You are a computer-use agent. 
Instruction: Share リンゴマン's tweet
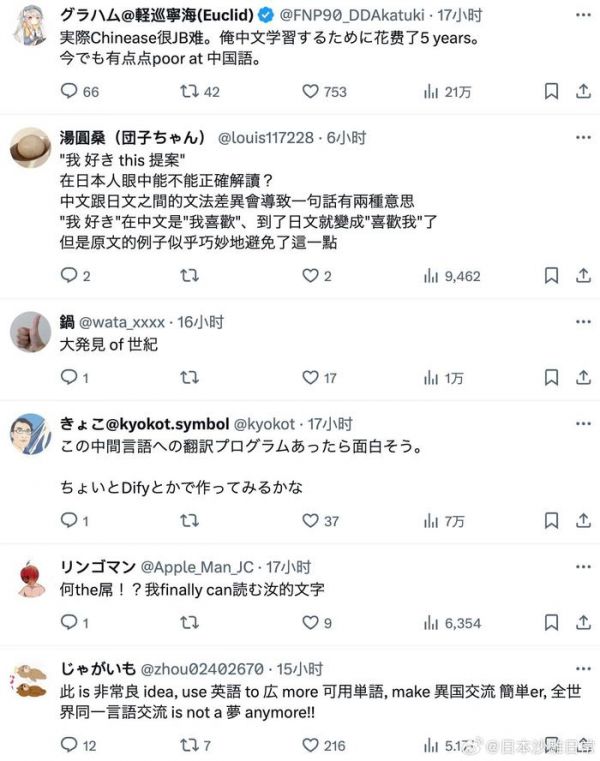click(583, 622)
